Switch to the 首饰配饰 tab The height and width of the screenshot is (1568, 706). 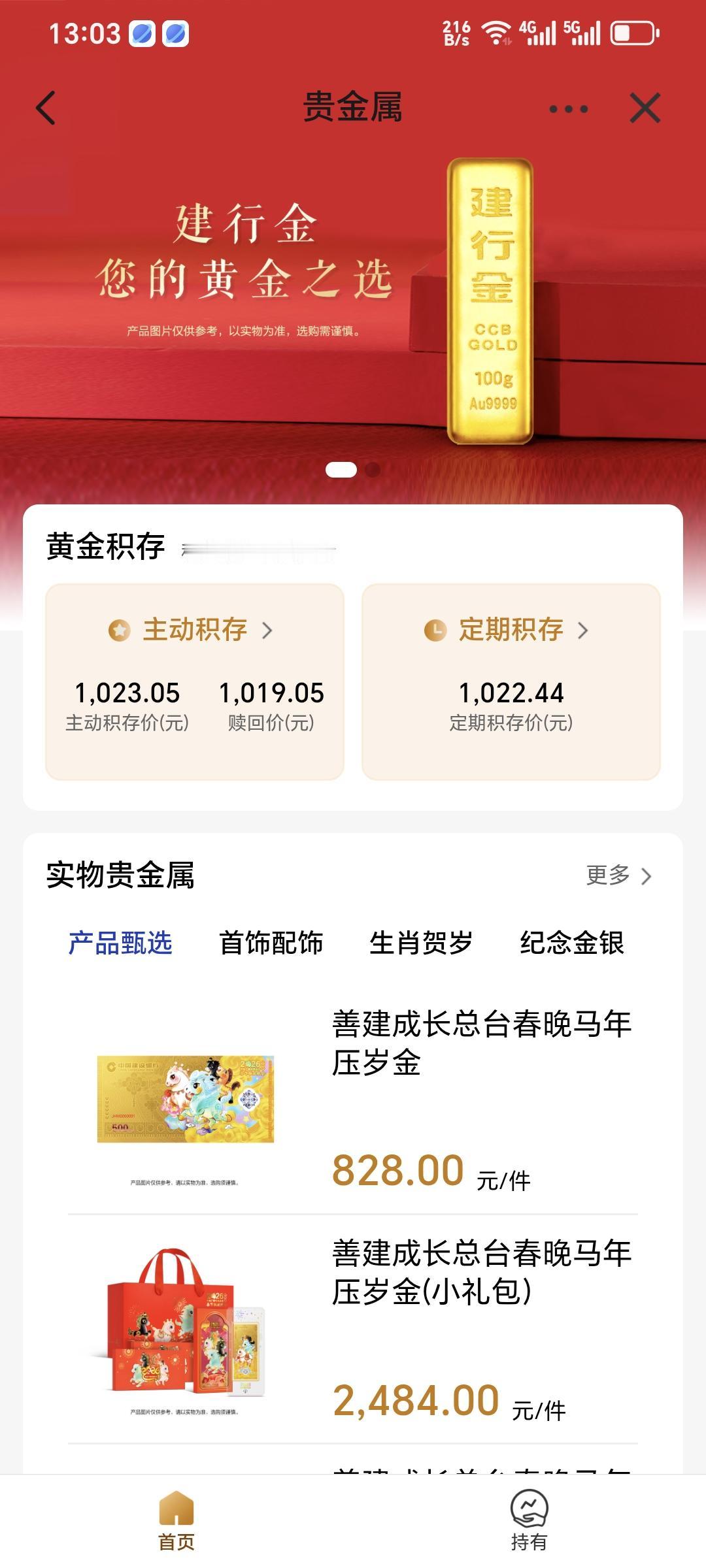(273, 943)
